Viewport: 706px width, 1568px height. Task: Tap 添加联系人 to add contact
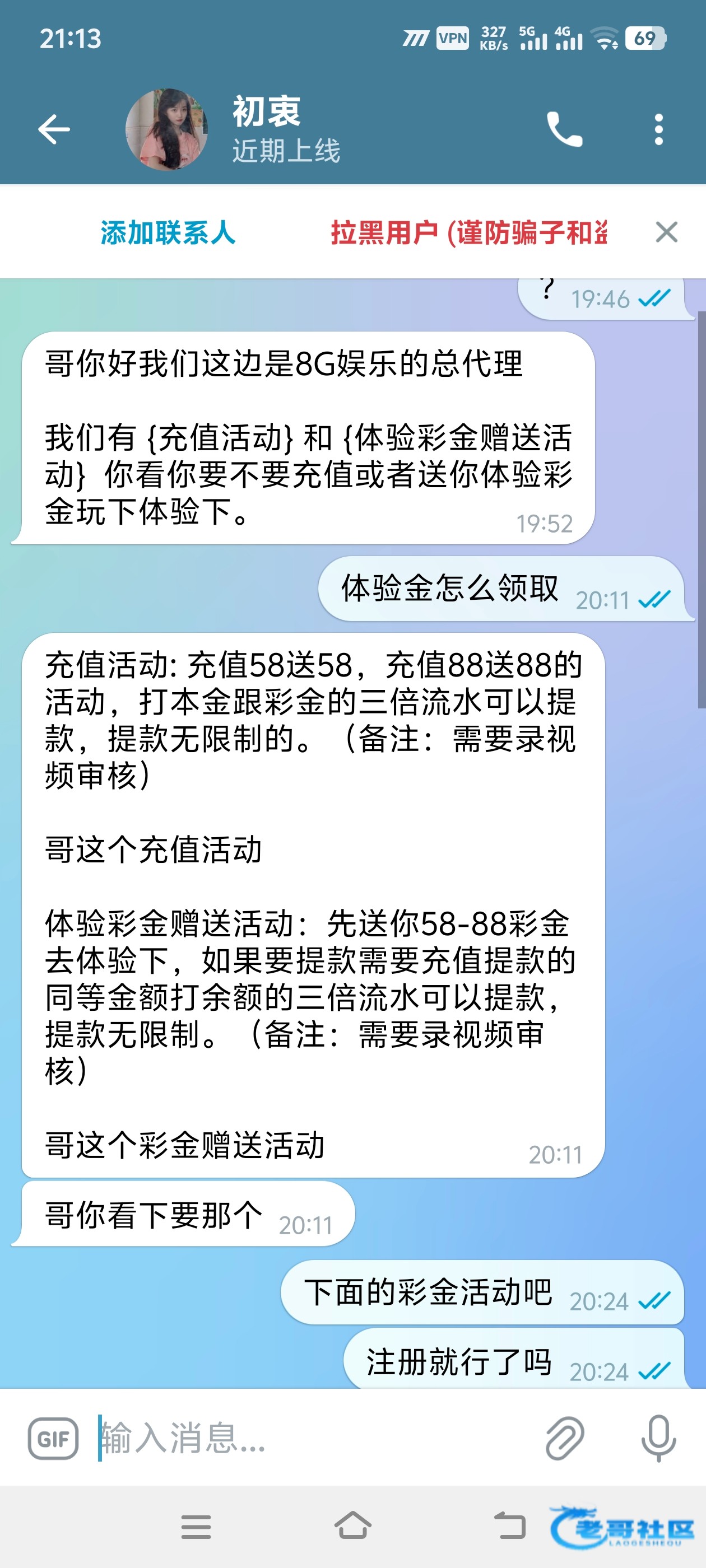[x=168, y=232]
